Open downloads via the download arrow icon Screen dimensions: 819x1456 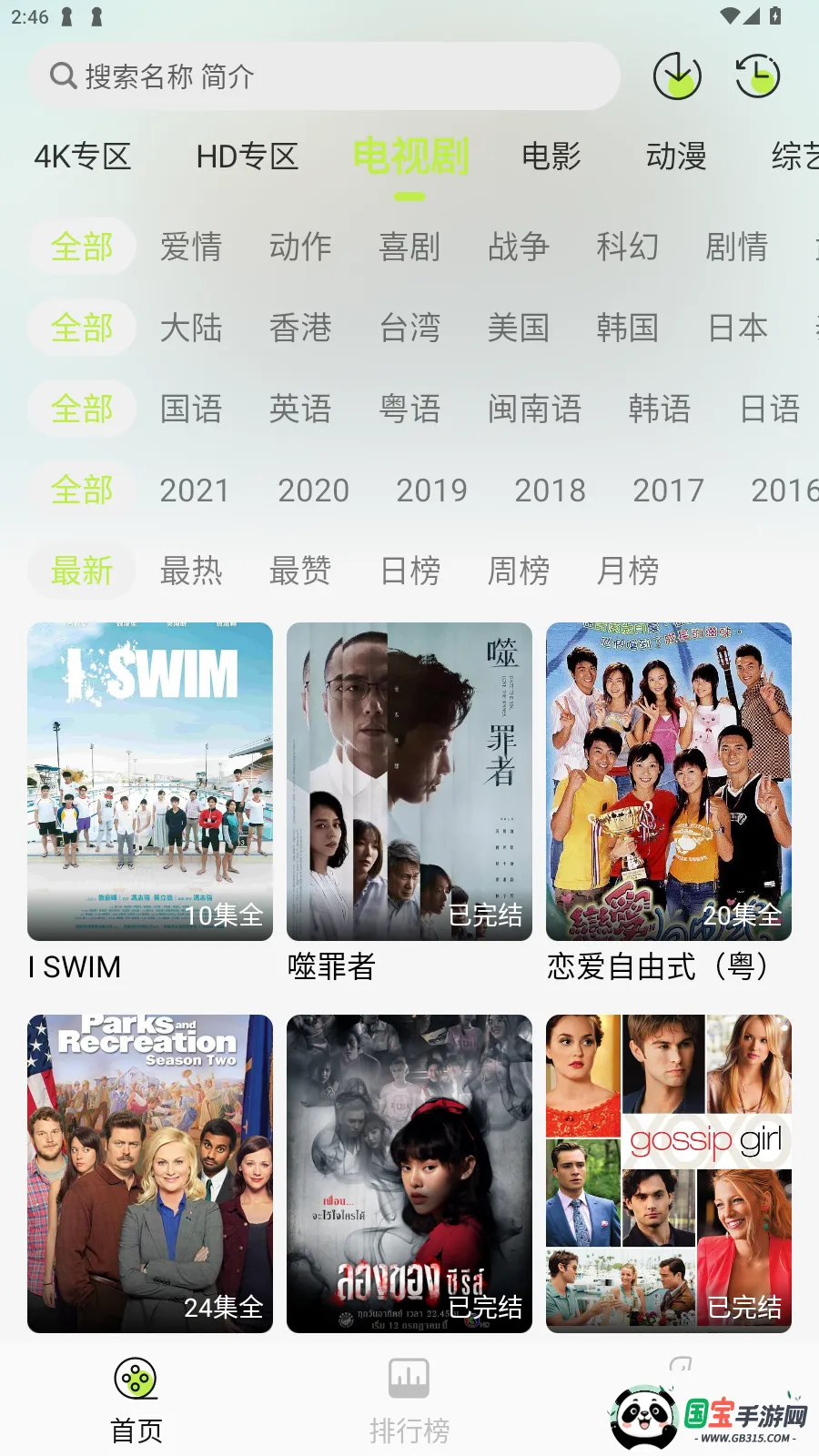[676, 76]
